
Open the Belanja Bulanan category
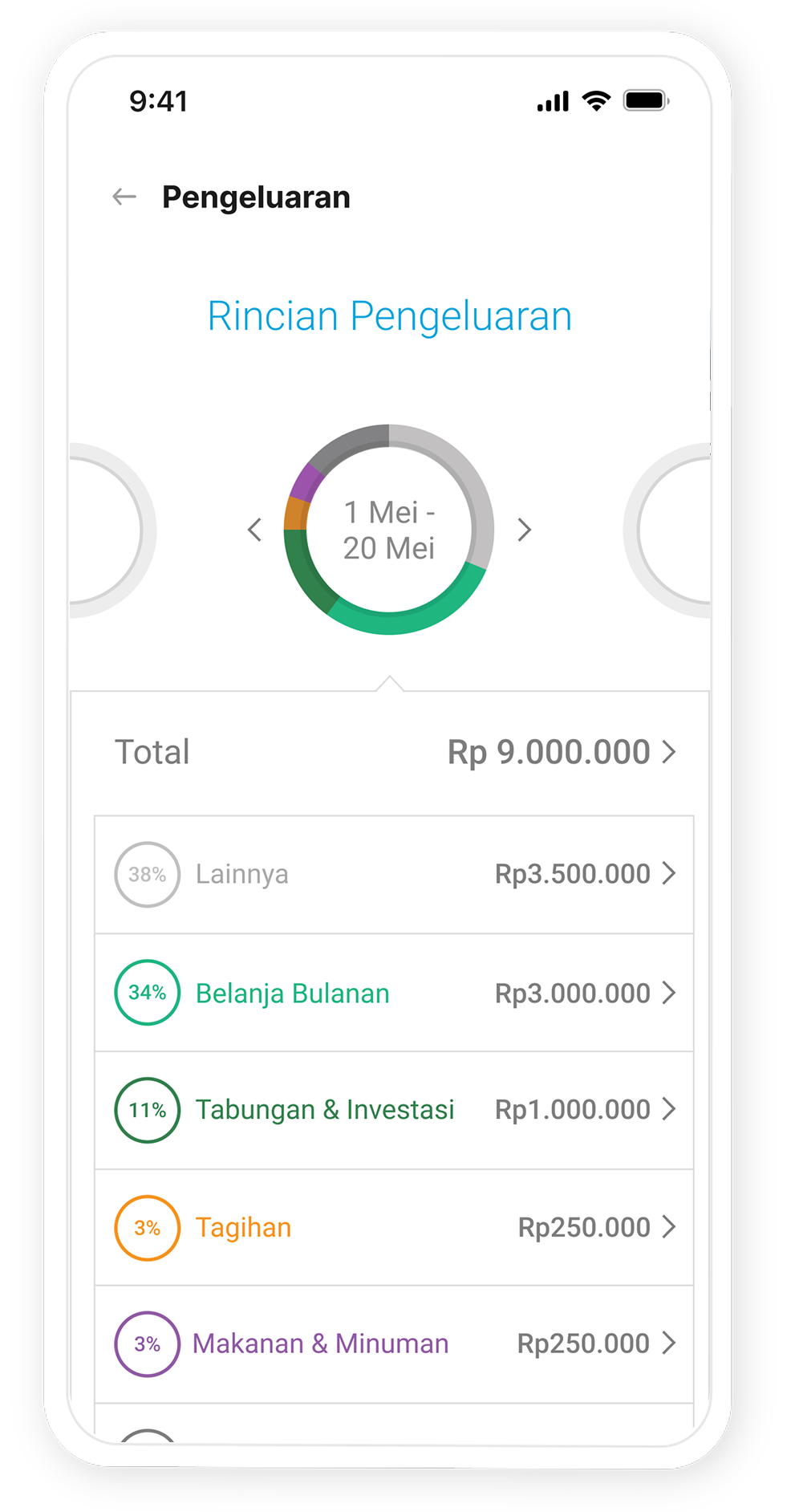[x=393, y=993]
